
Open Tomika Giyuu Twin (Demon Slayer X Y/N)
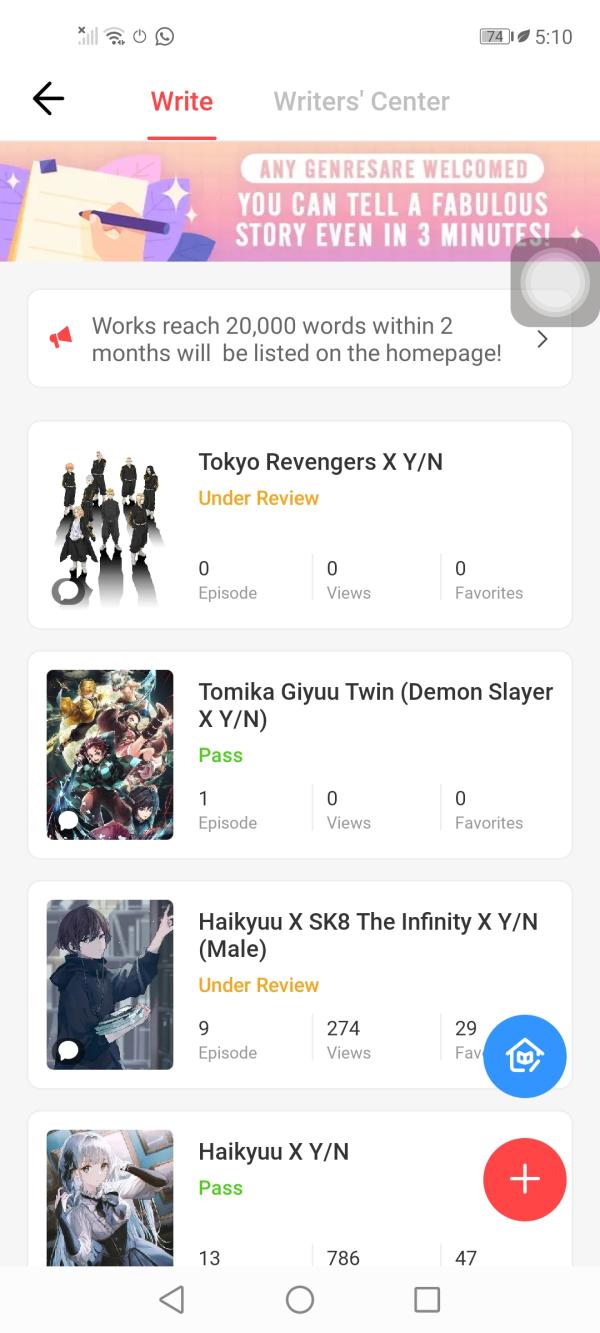375,705
